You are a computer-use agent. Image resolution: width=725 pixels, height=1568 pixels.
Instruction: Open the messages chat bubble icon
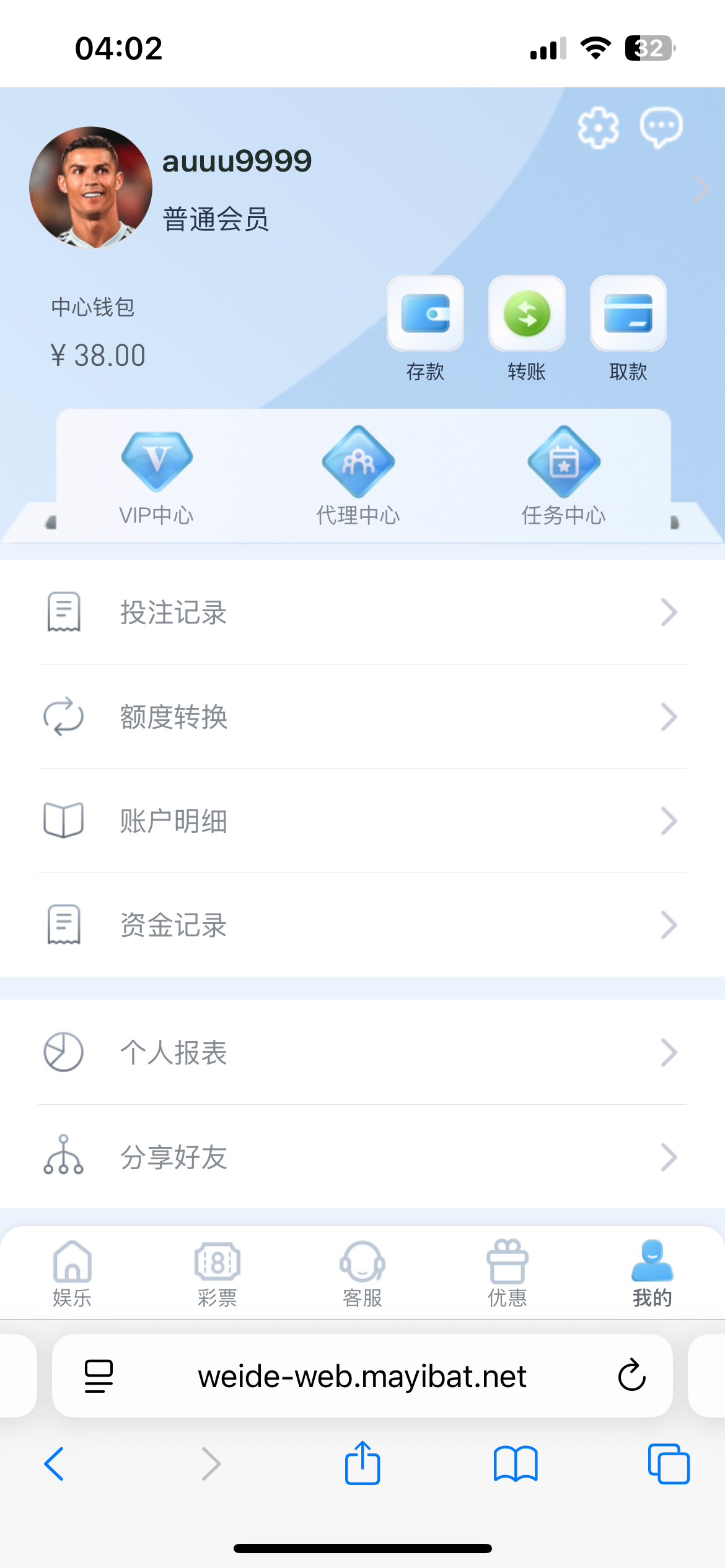point(661,128)
